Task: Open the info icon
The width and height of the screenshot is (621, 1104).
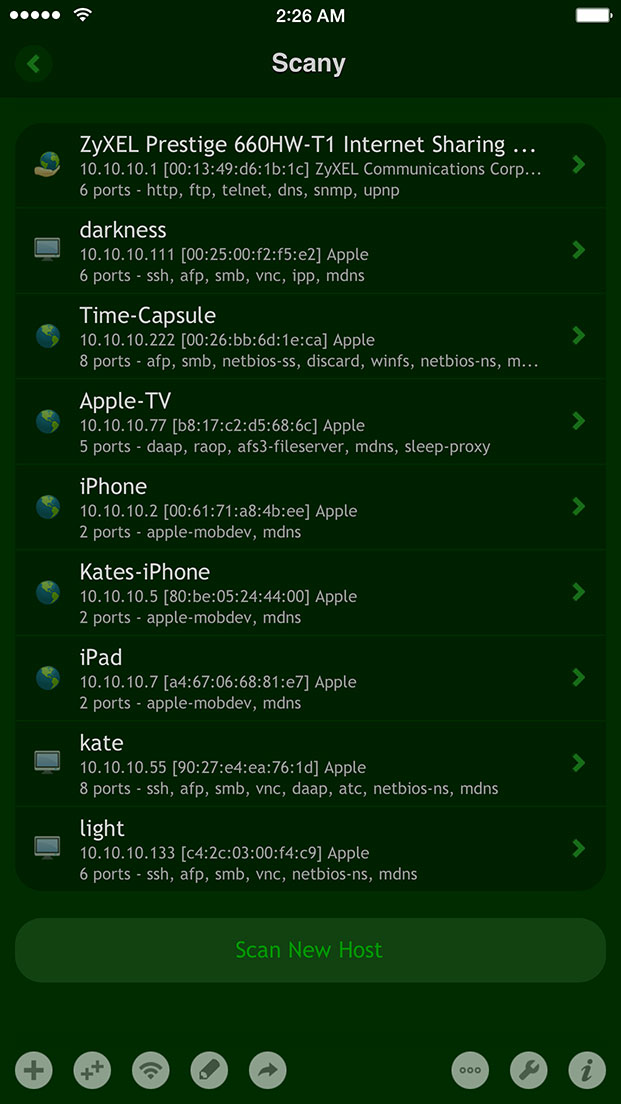Action: click(x=586, y=1071)
